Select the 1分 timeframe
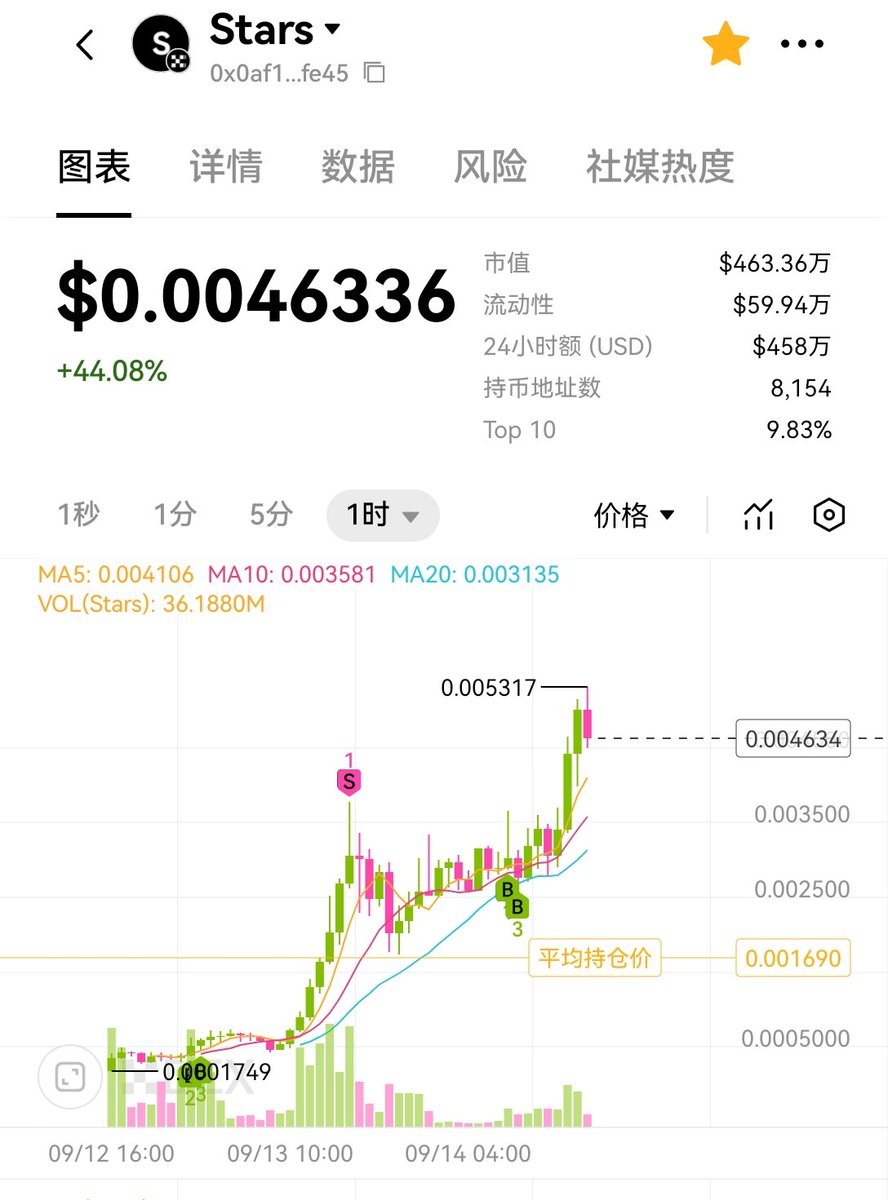This screenshot has height=1200, width=888. pyautogui.click(x=174, y=515)
